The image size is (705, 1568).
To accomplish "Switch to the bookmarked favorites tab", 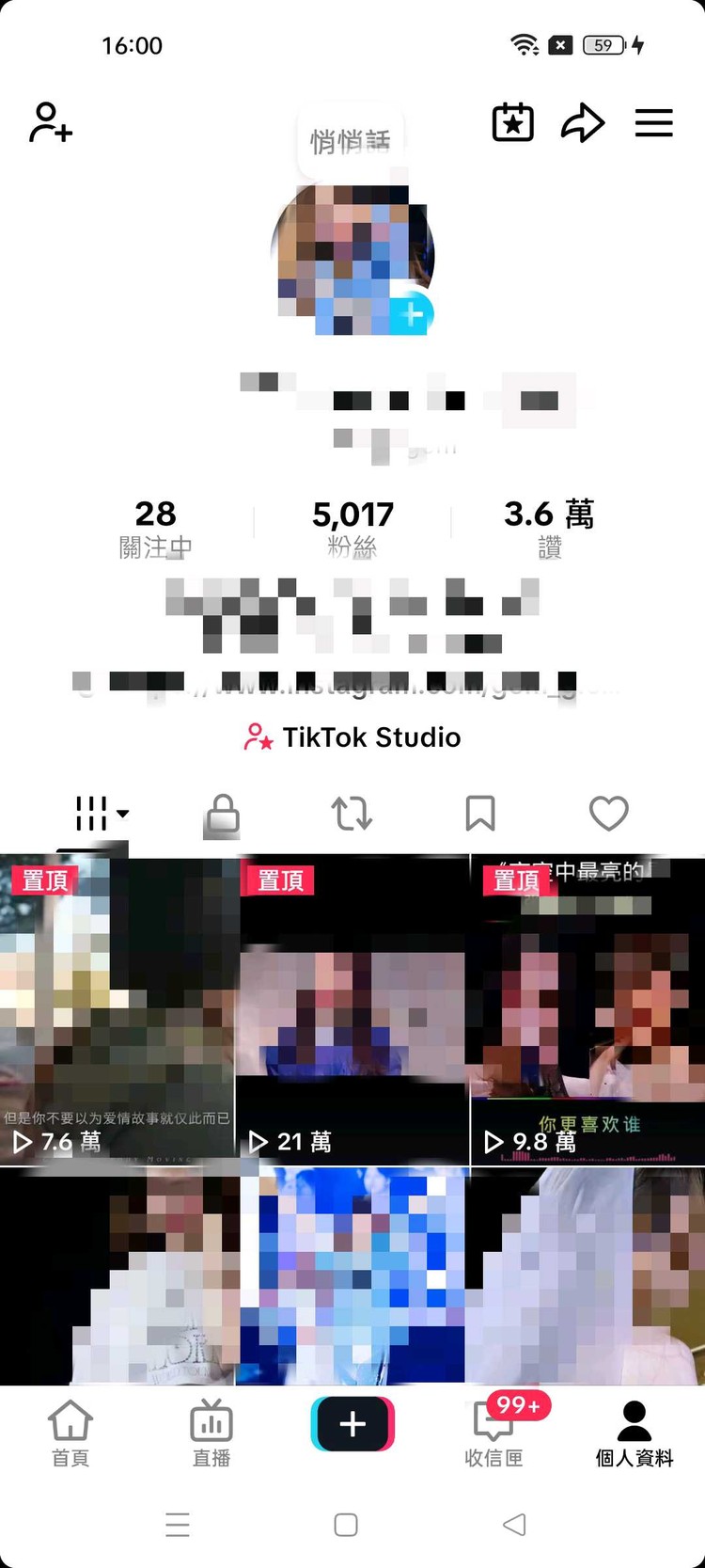I will click(480, 814).
